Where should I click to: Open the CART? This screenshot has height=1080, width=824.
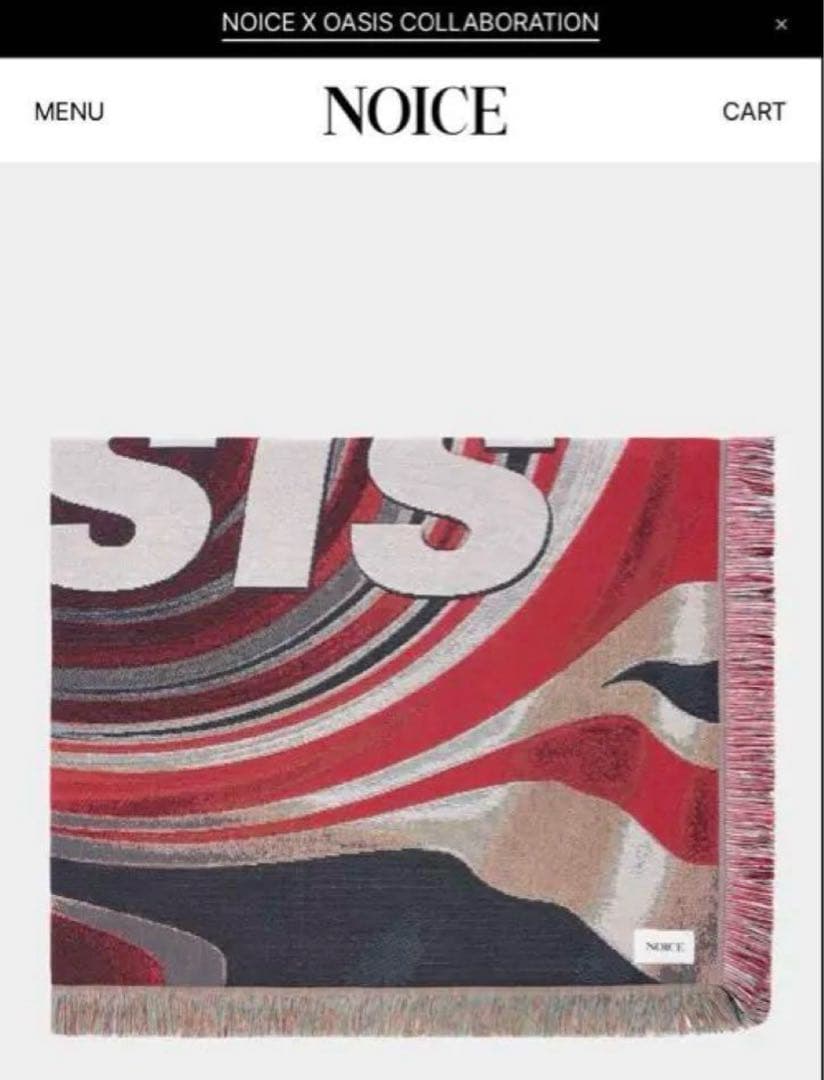(753, 111)
